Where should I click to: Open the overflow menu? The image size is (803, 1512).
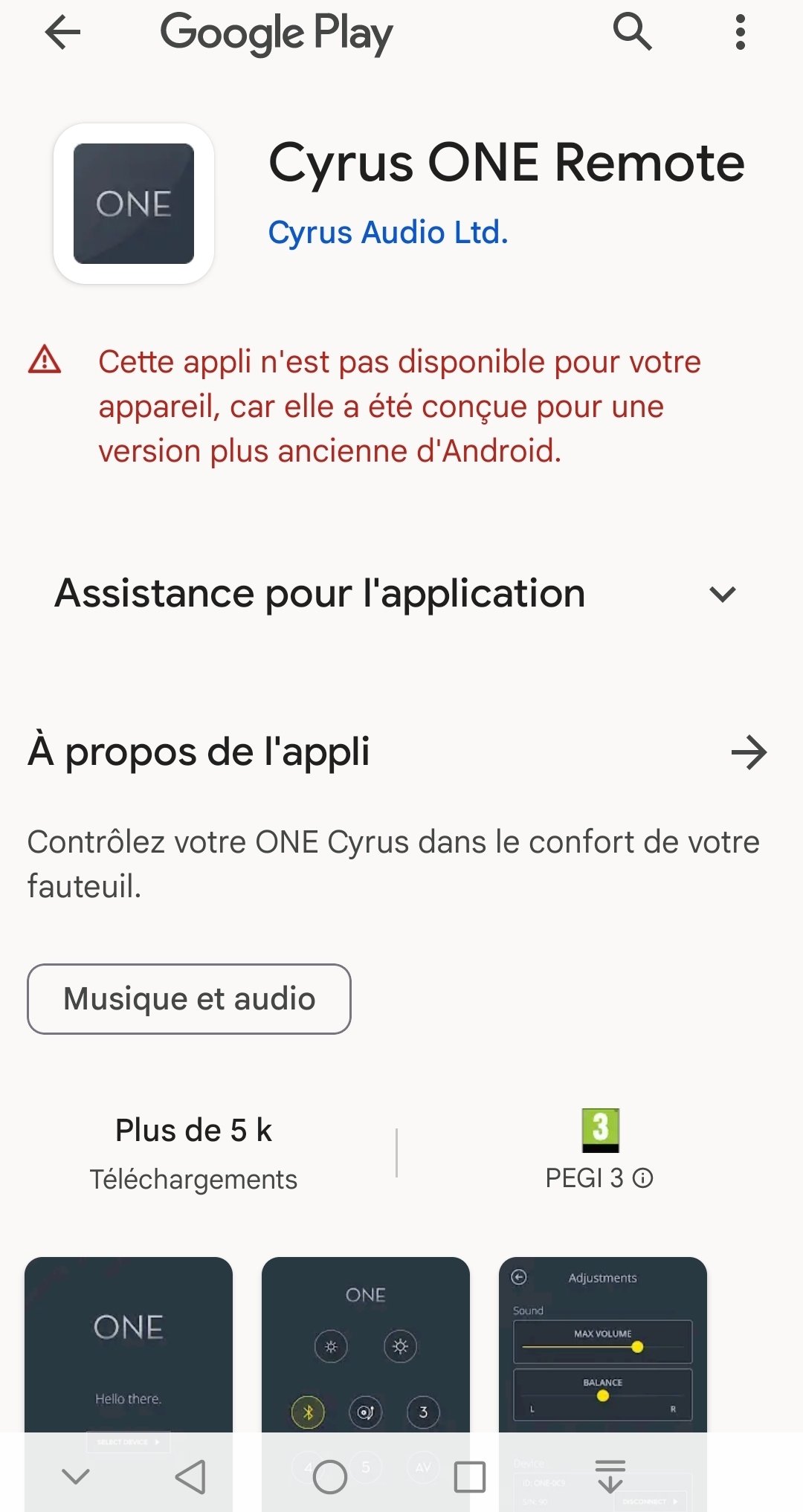click(739, 33)
